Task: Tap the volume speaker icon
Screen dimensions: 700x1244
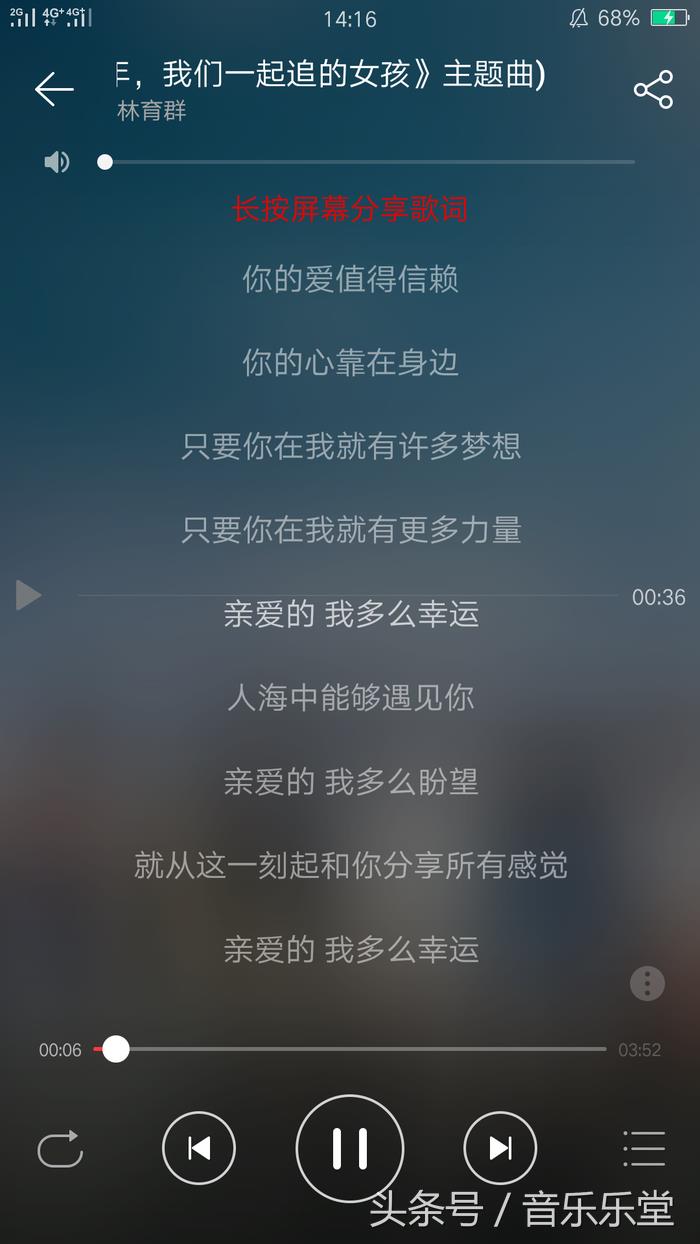Action: pos(57,162)
